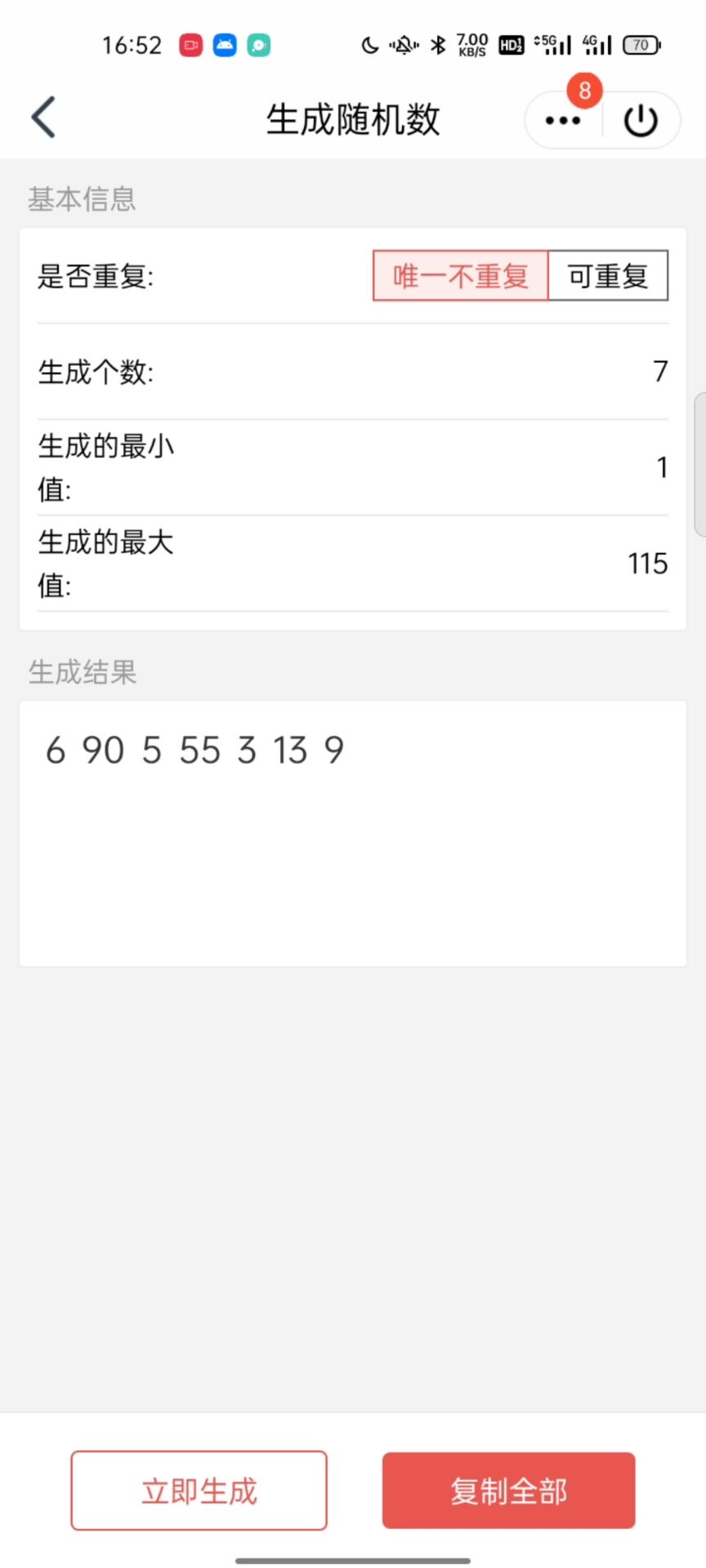The width and height of the screenshot is (706, 1568).
Task: Select 唯一不重复 option
Action: tap(460, 276)
